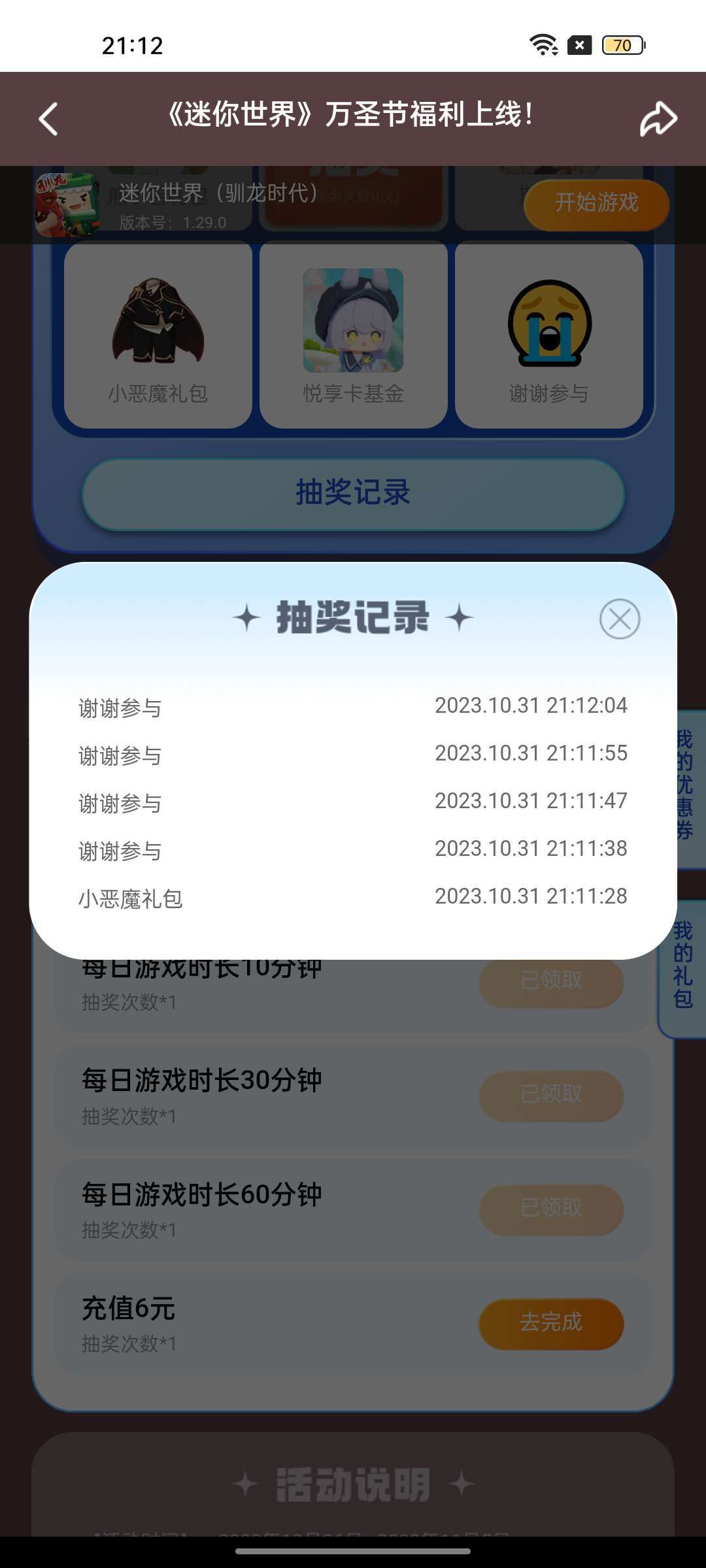
Task: Go back with the top-left arrow
Action: [x=48, y=119]
